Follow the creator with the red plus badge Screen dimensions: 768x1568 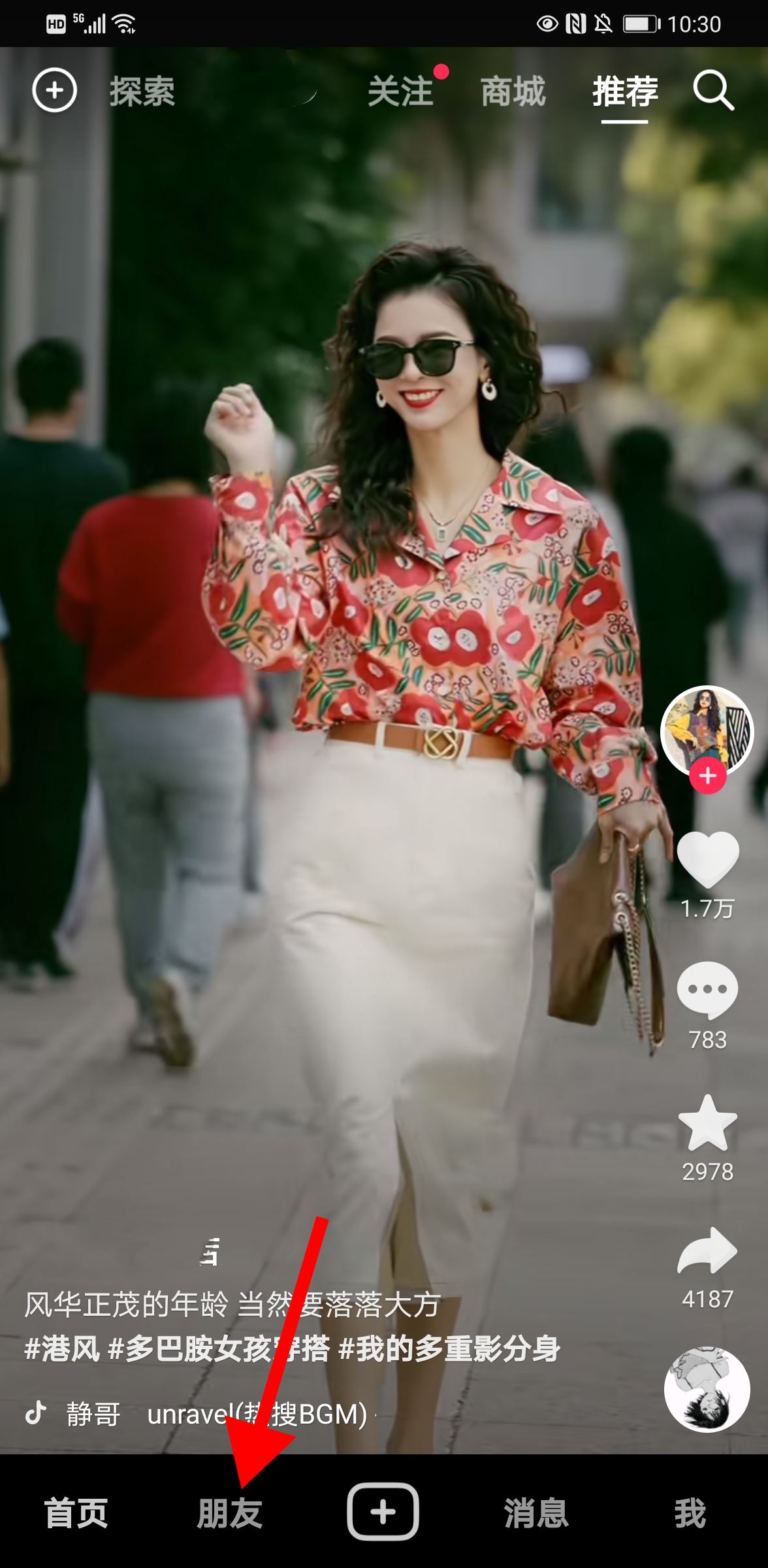click(x=708, y=776)
